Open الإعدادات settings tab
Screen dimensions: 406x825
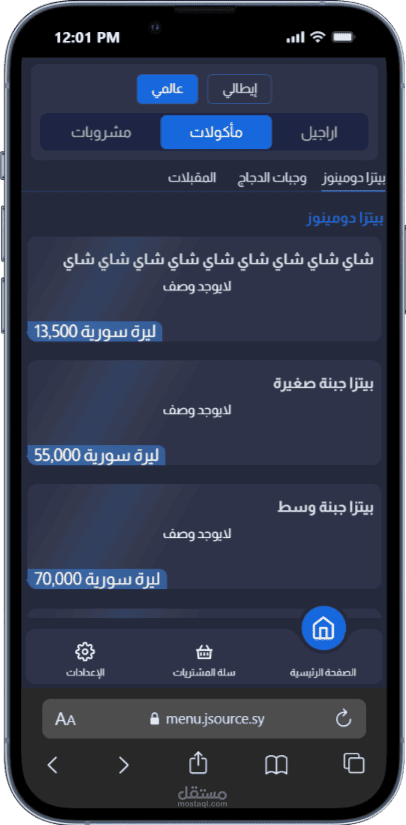click(x=85, y=660)
